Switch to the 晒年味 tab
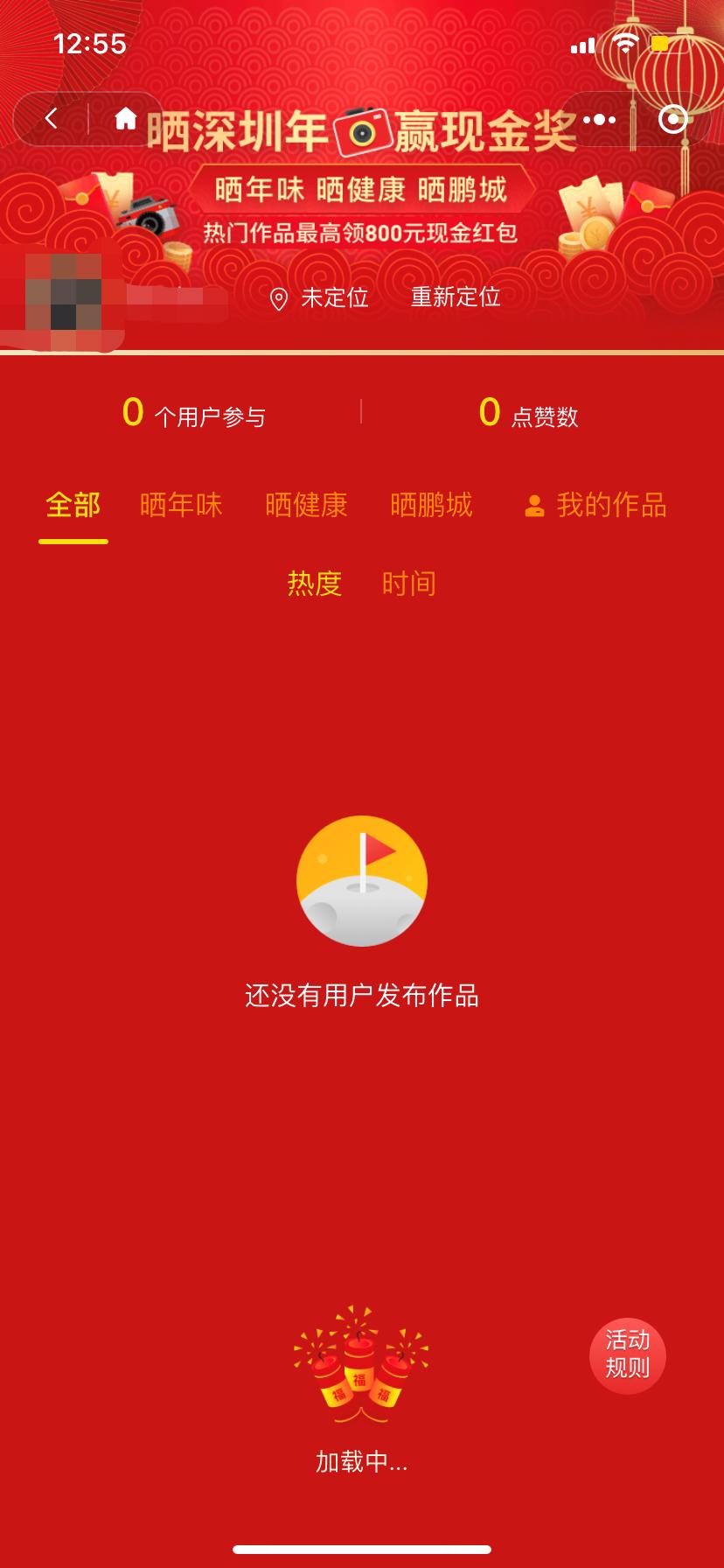724x1568 pixels. tap(181, 506)
